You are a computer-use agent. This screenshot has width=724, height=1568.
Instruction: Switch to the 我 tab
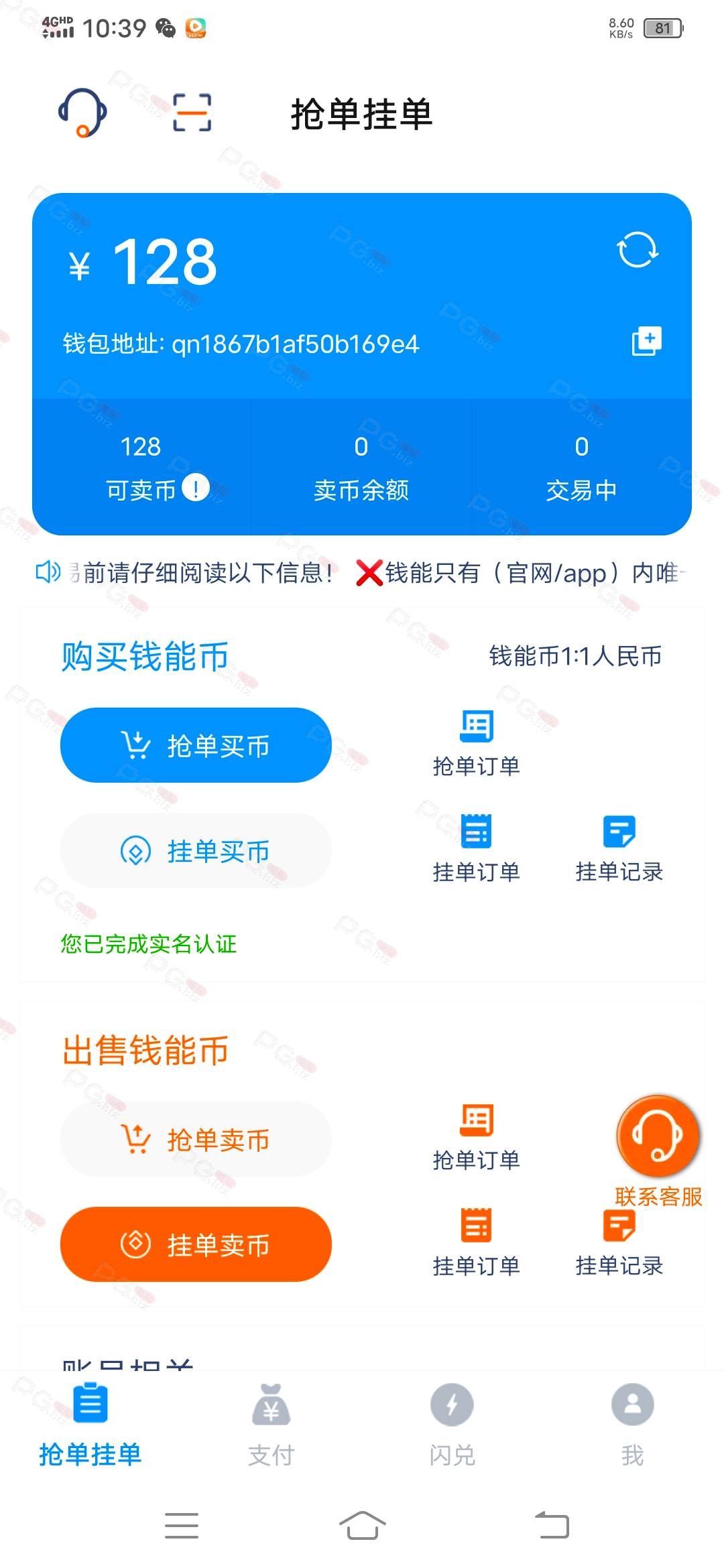(632, 1425)
